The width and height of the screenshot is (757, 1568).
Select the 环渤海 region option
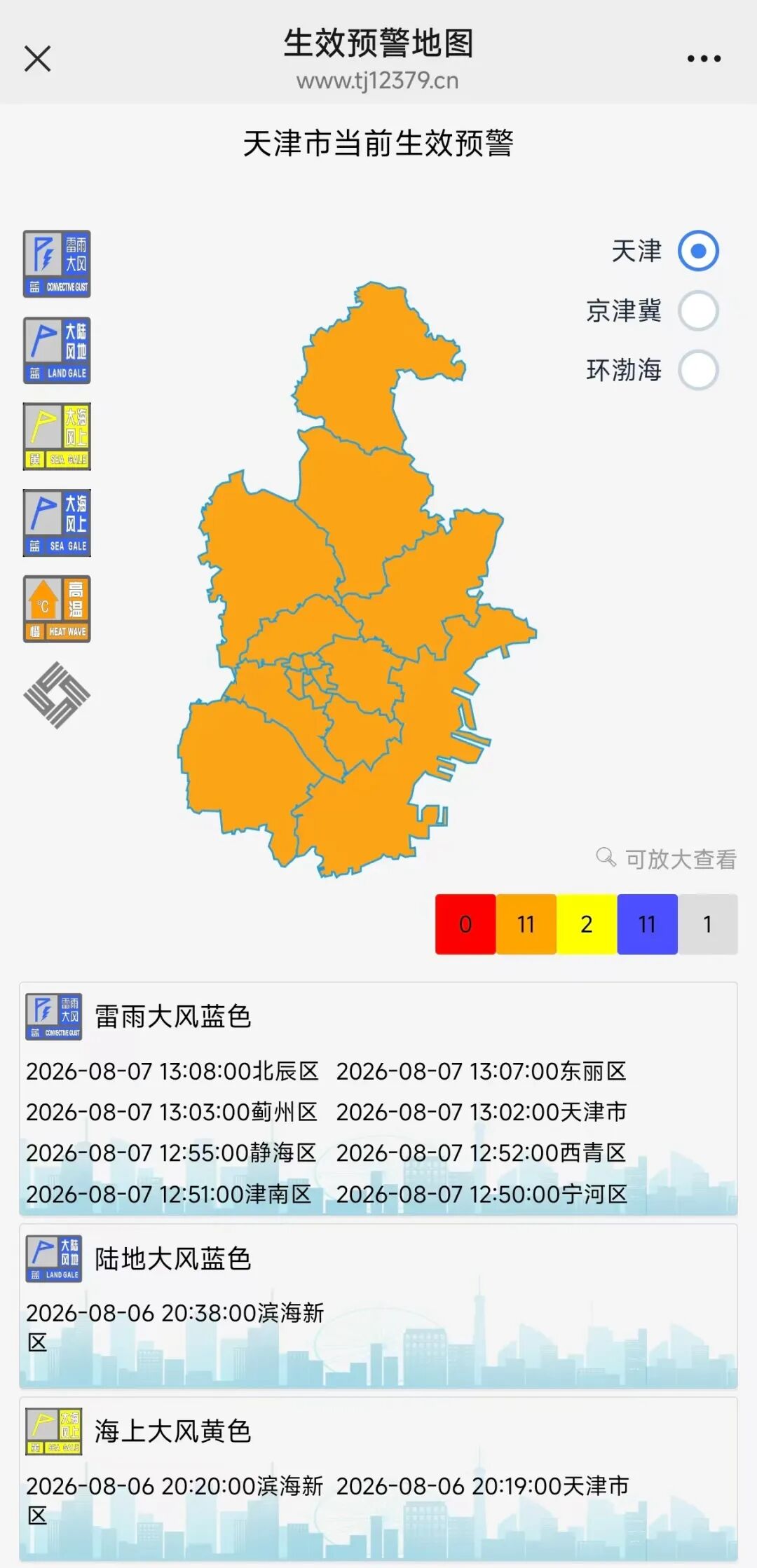698,370
